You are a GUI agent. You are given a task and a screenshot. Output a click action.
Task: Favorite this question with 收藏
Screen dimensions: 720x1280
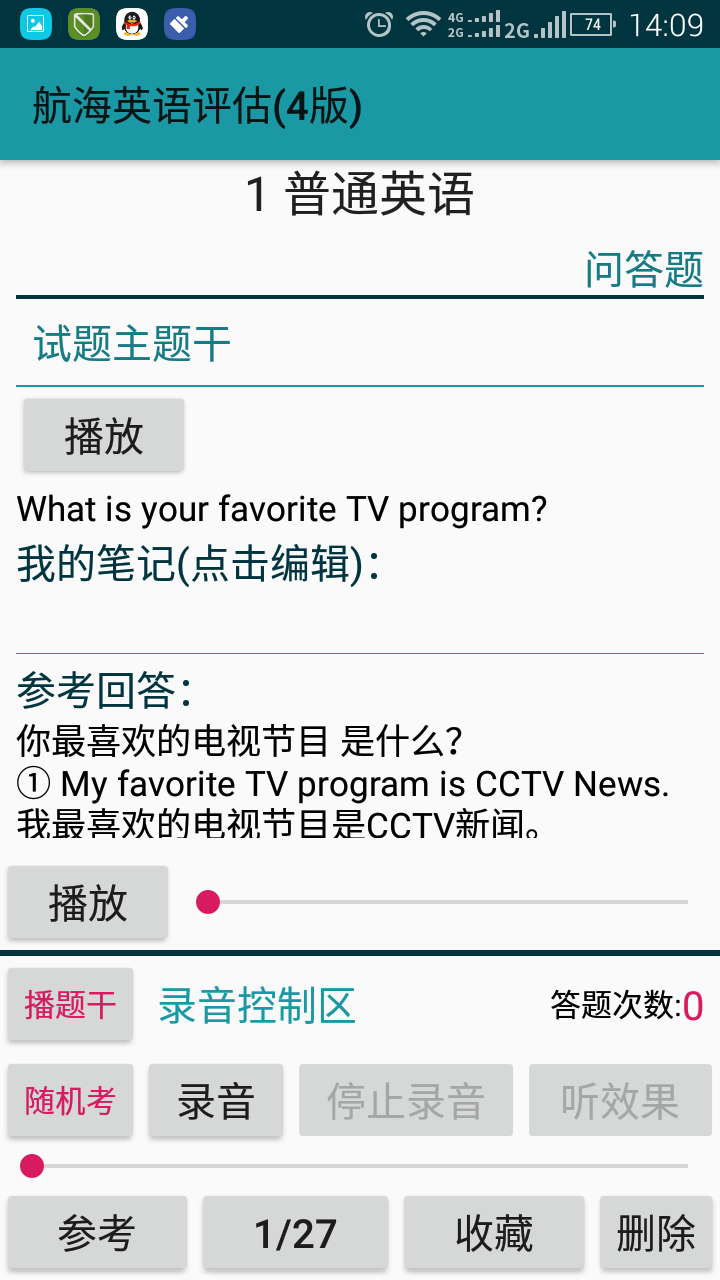493,1233
